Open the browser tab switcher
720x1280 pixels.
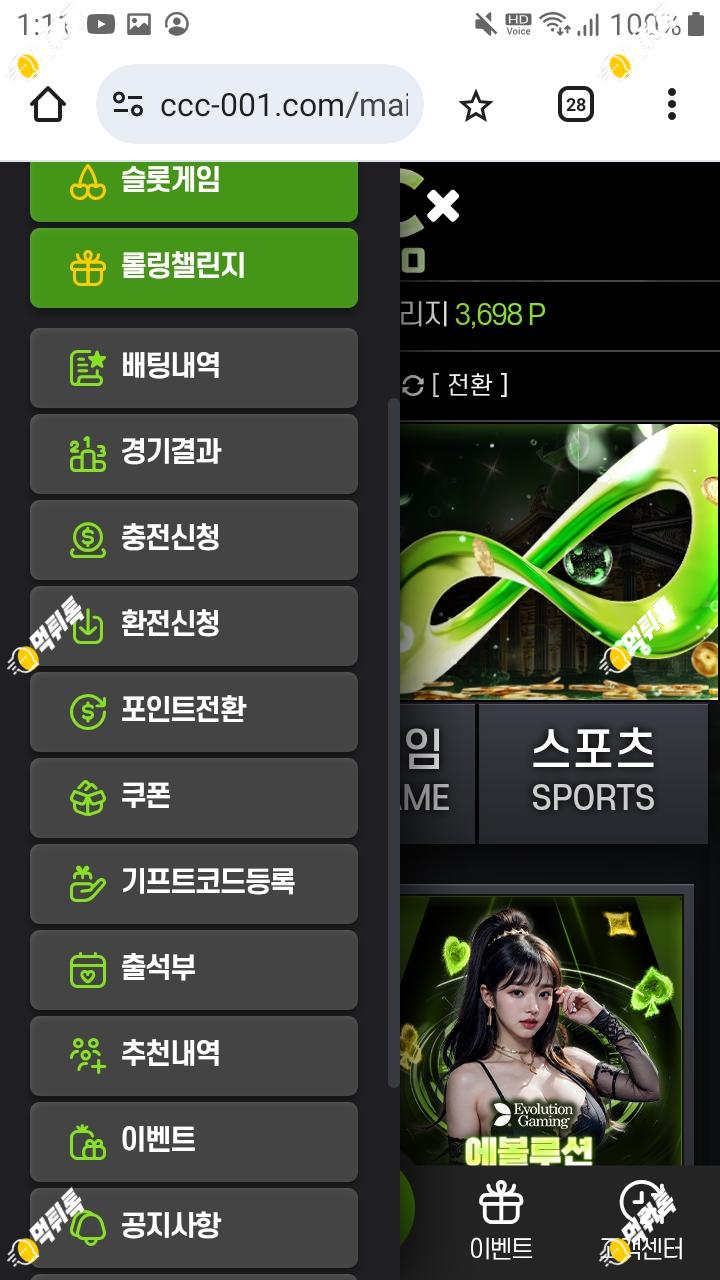pyautogui.click(x=575, y=104)
